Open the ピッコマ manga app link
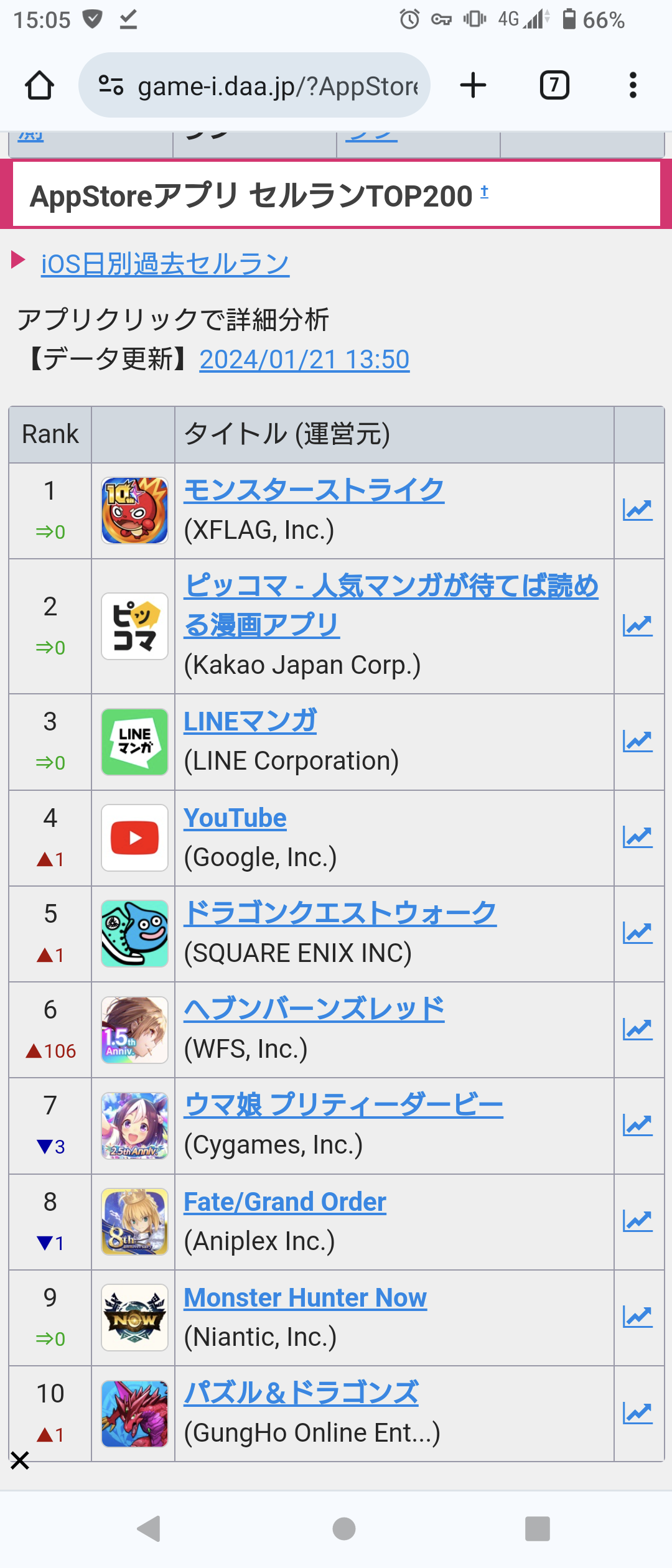672x1568 pixels. point(391,586)
